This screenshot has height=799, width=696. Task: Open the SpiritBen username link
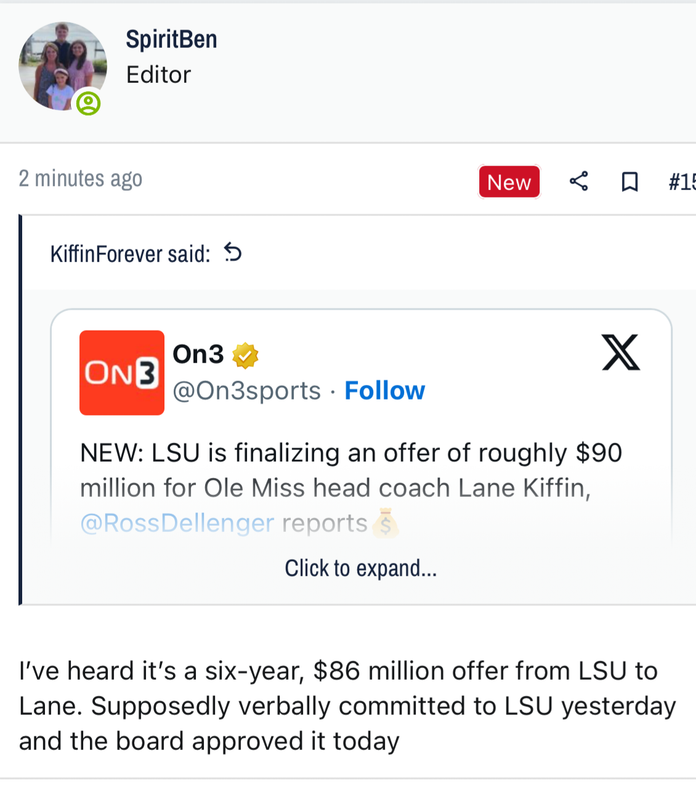pos(171,39)
